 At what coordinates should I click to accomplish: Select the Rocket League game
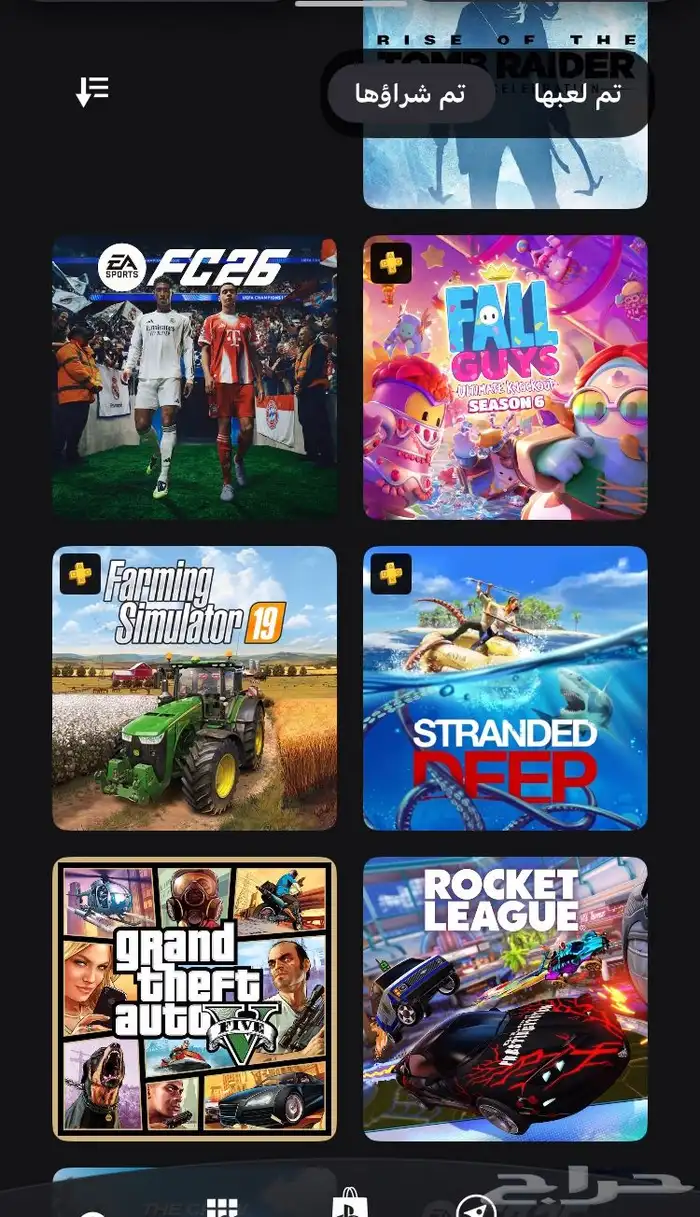coord(505,998)
